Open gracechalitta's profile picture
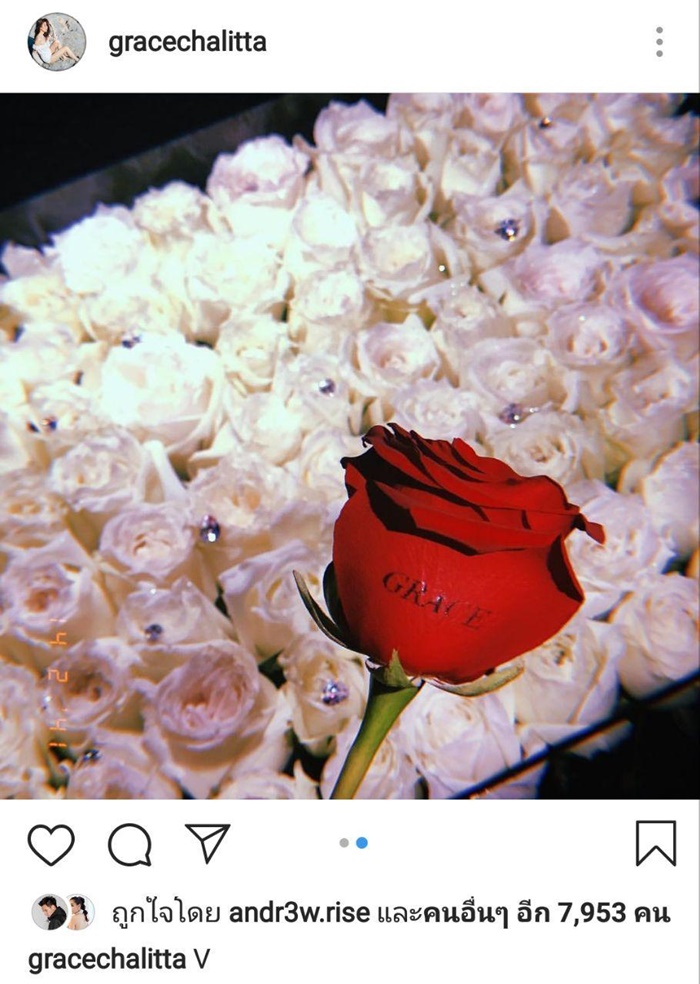 (56, 42)
